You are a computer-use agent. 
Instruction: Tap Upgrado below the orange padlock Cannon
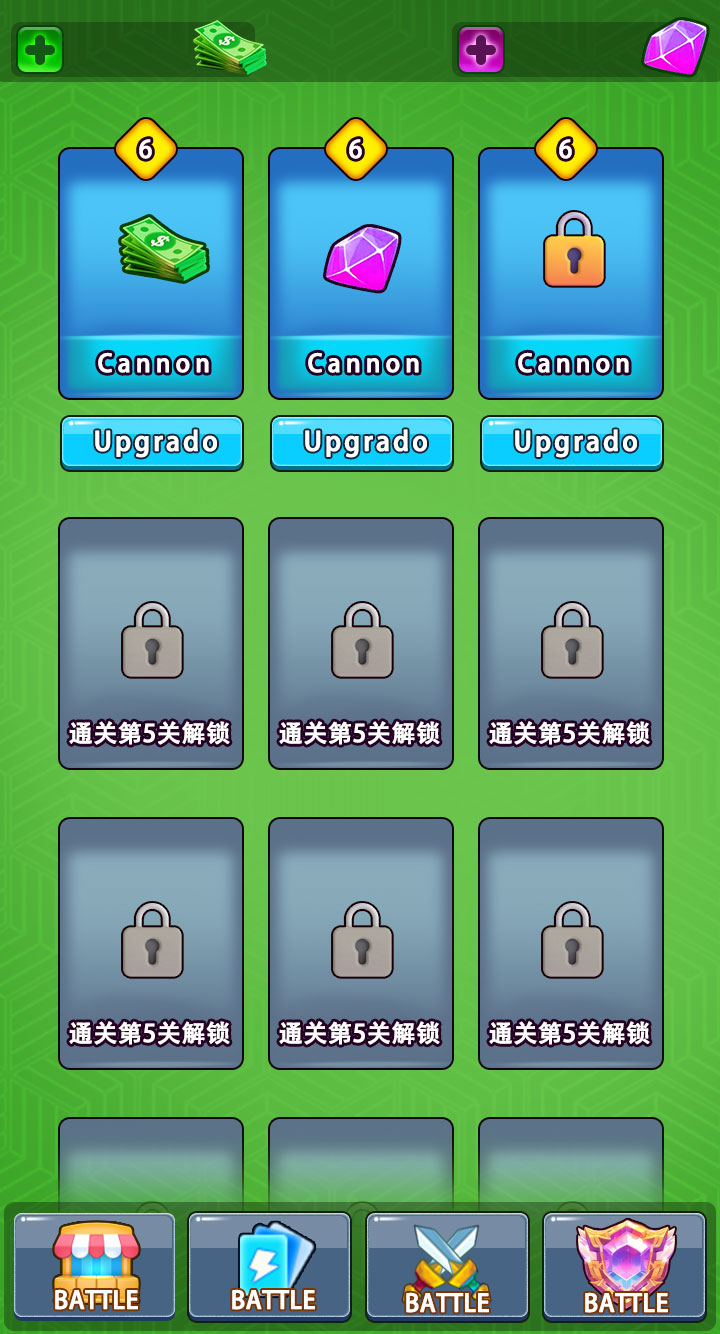click(x=572, y=442)
